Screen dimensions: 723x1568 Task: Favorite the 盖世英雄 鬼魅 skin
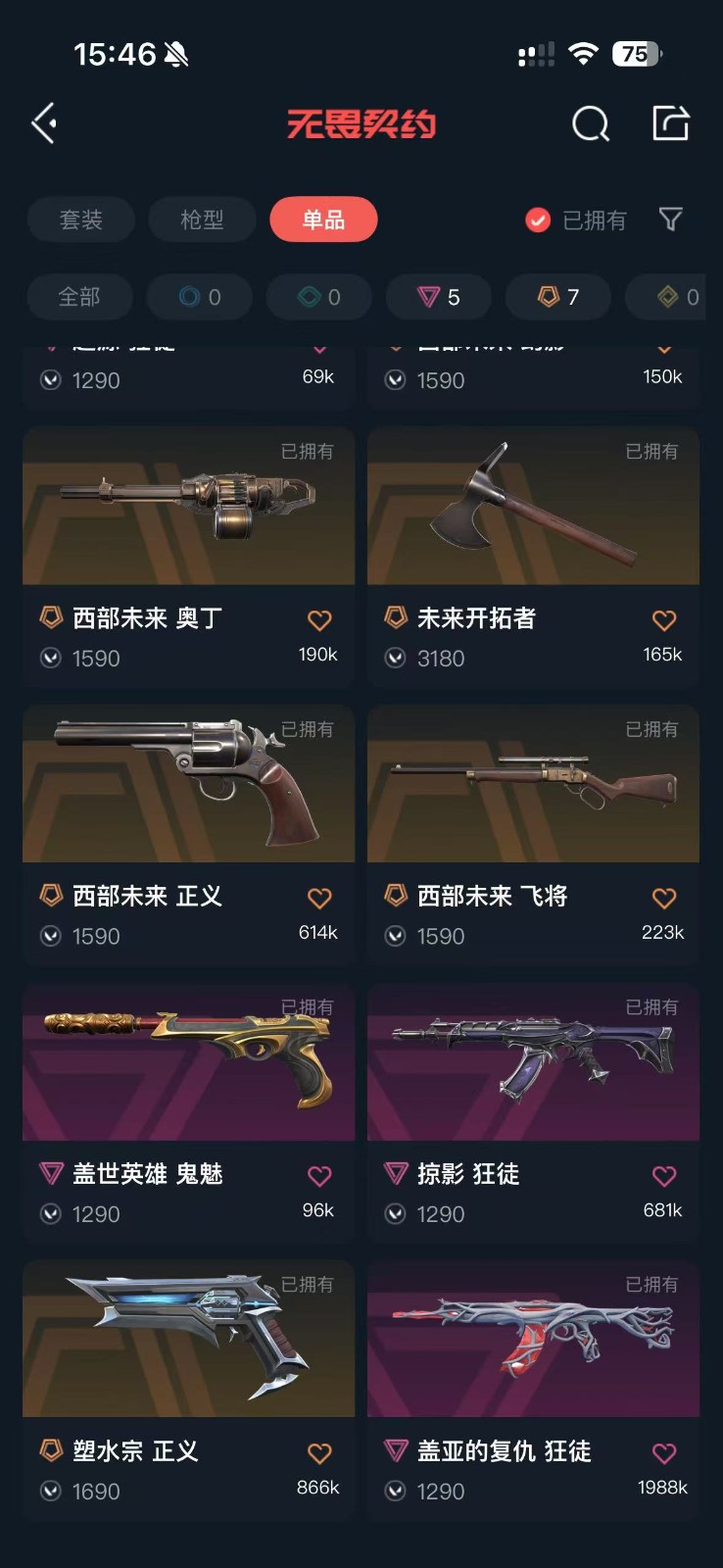click(319, 1176)
